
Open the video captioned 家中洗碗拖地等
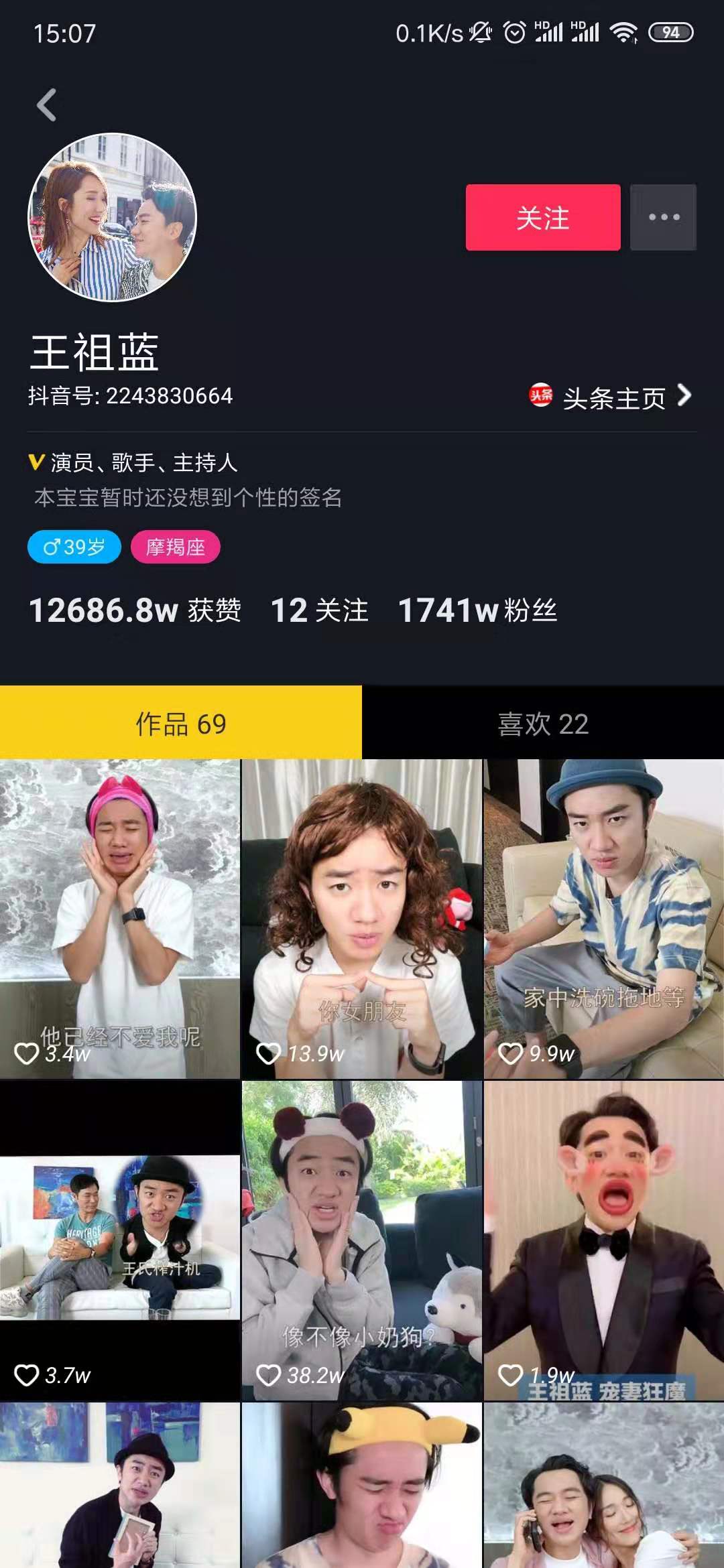tap(603, 918)
